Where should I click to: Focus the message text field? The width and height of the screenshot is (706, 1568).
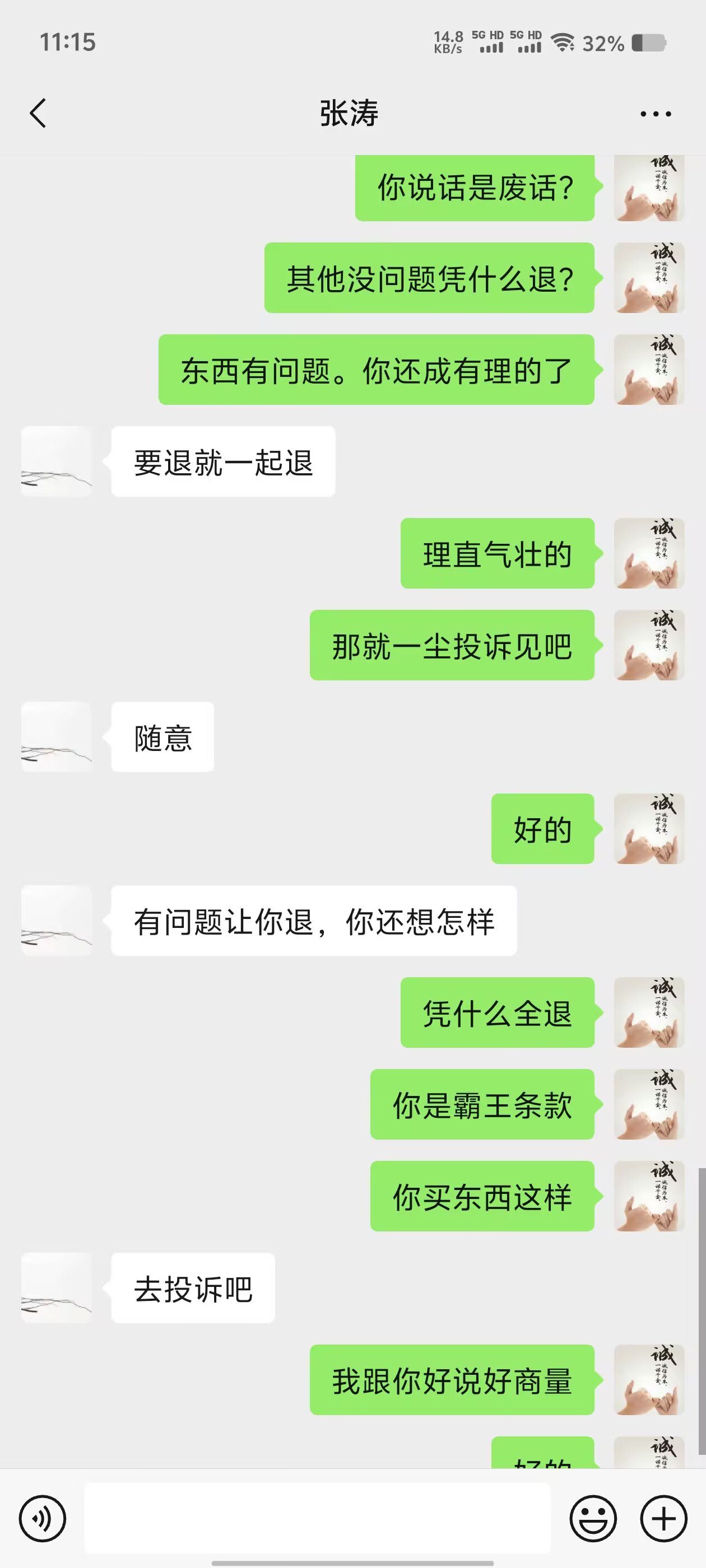tap(317, 1518)
